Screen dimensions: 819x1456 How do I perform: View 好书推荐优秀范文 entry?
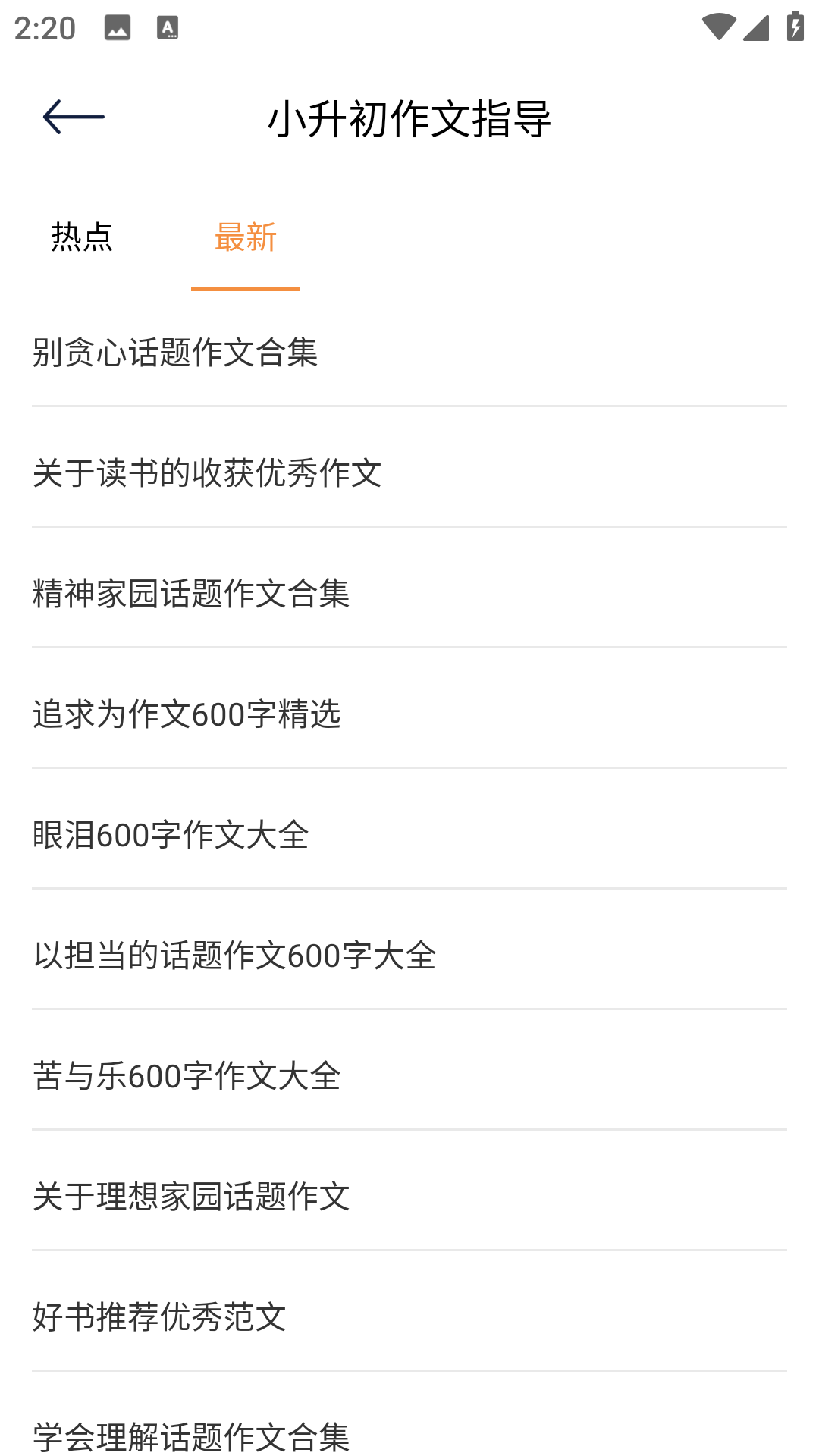(160, 1316)
